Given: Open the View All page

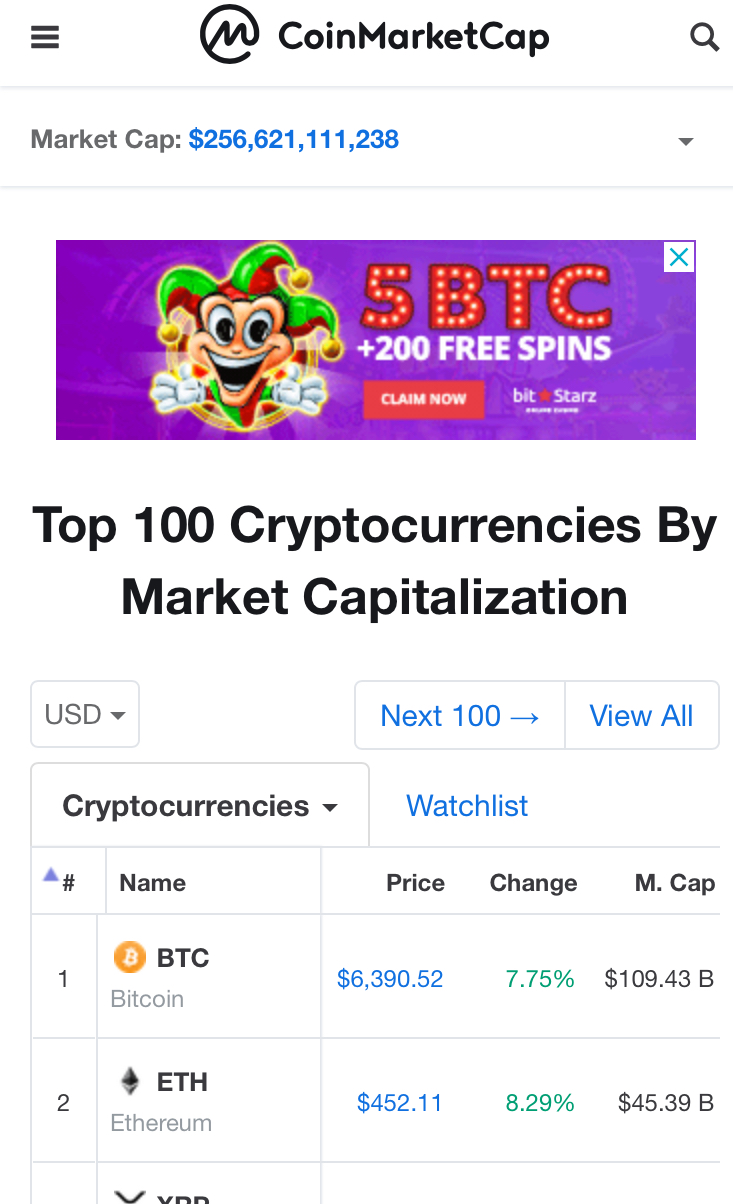Looking at the screenshot, I should tap(642, 715).
